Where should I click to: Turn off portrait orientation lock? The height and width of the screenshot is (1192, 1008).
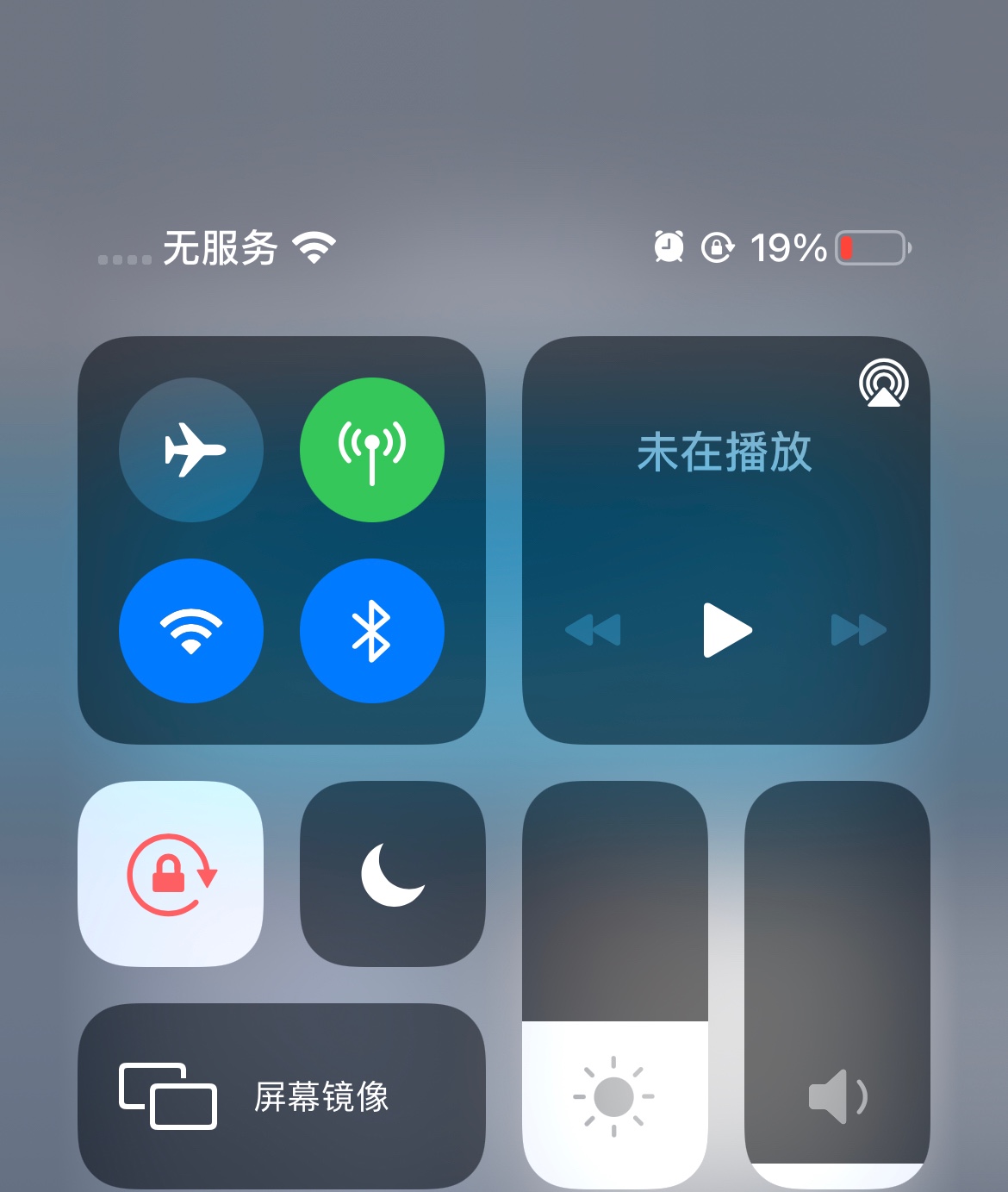coord(171,874)
